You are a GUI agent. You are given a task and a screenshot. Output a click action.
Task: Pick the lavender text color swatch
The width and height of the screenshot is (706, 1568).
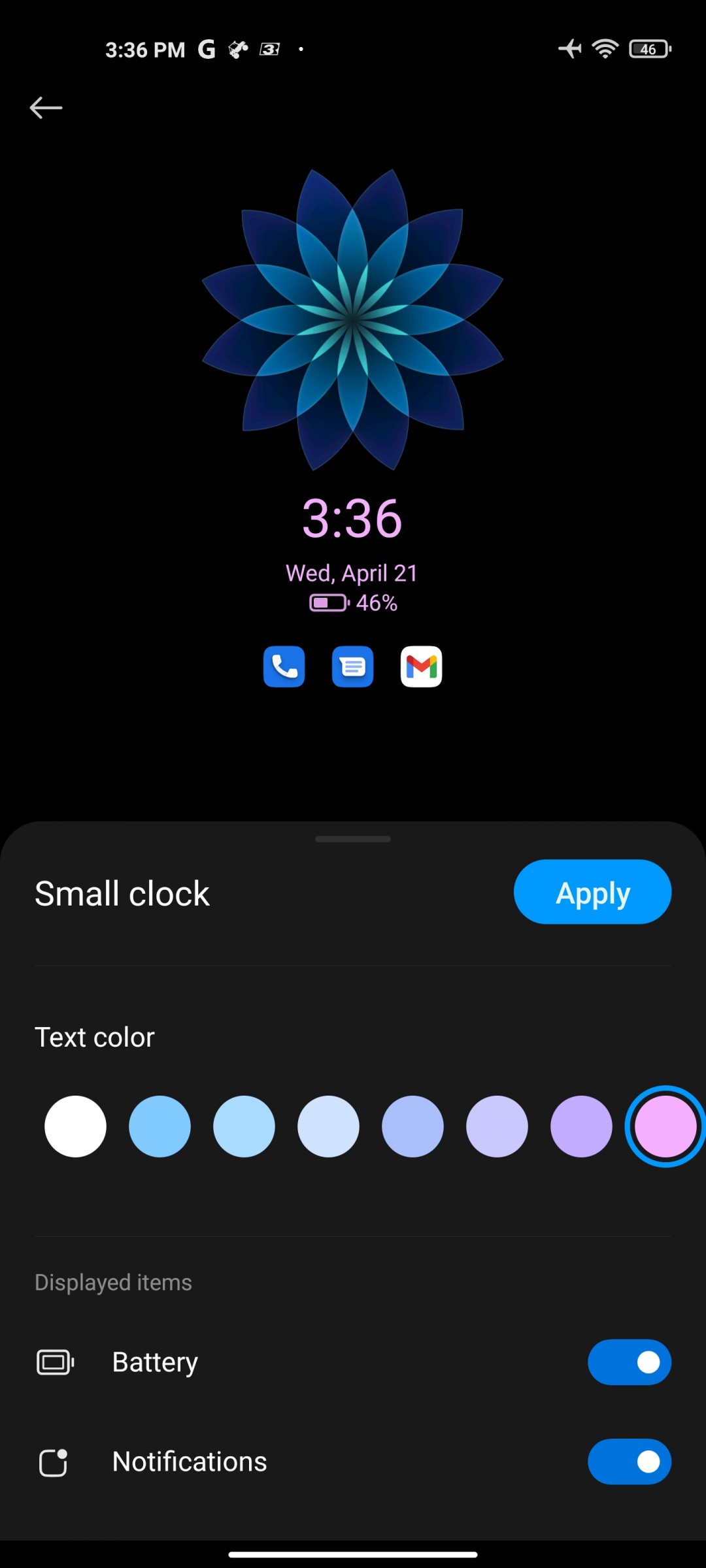coord(497,1126)
